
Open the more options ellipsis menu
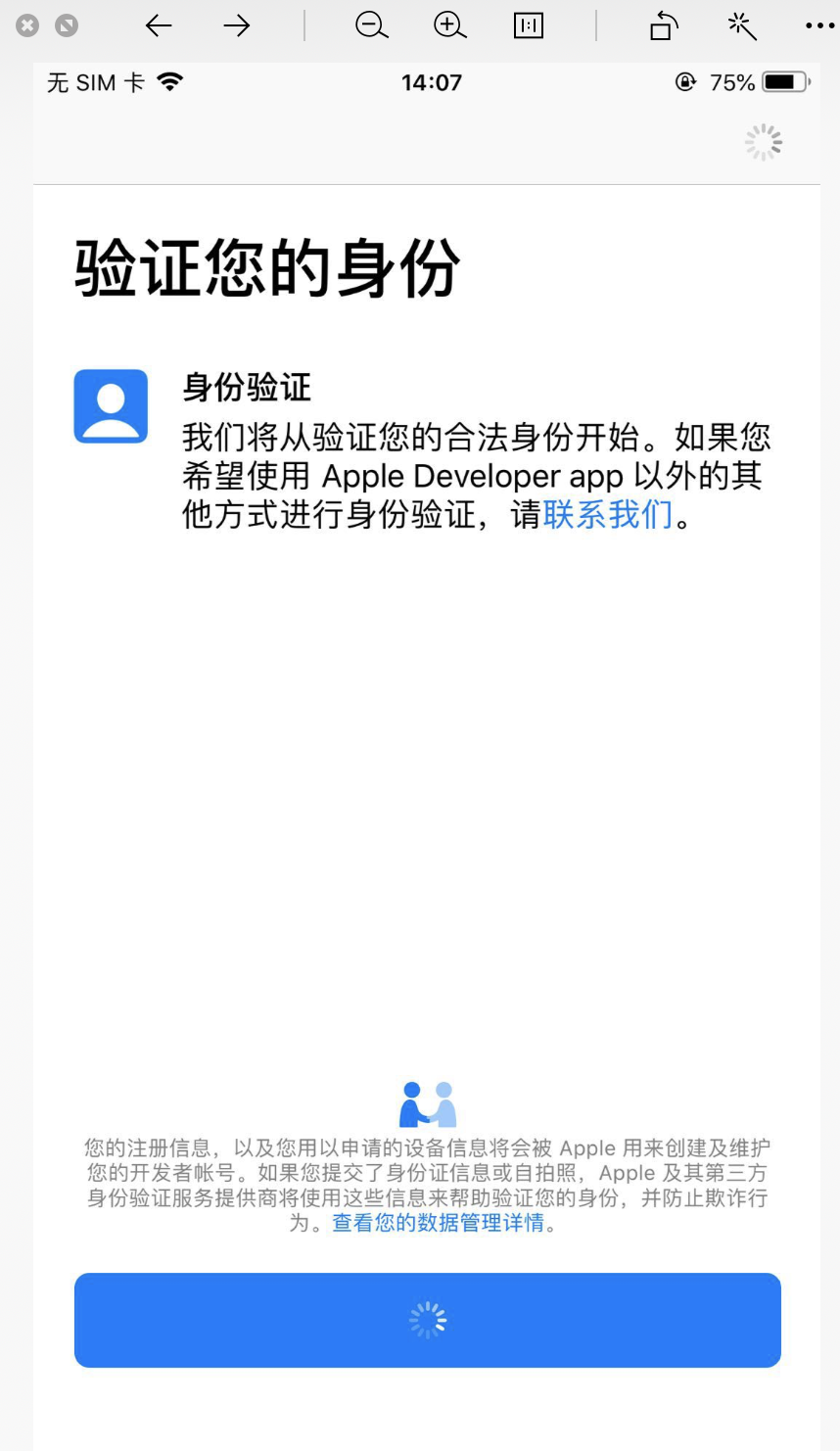[x=819, y=25]
